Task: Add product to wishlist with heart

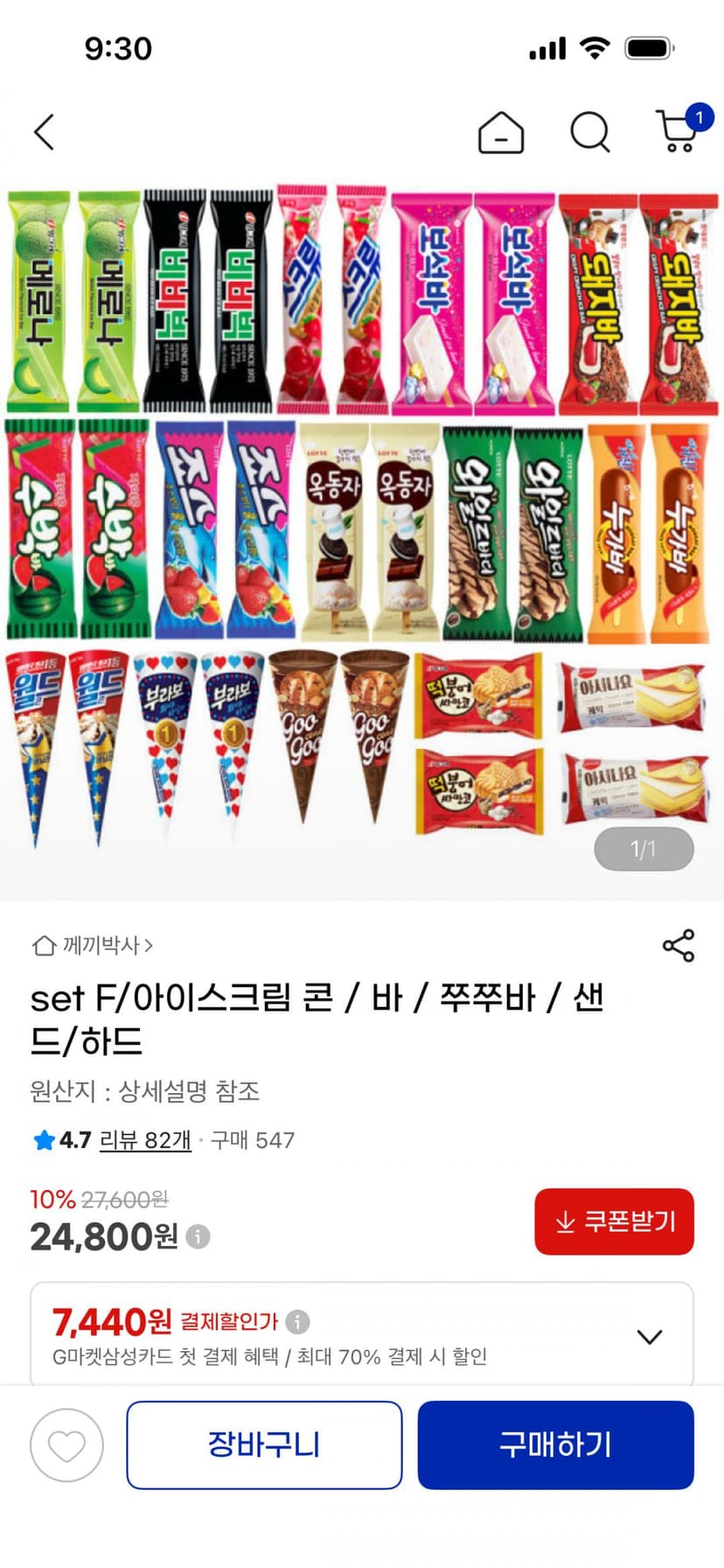Action: (x=66, y=1445)
